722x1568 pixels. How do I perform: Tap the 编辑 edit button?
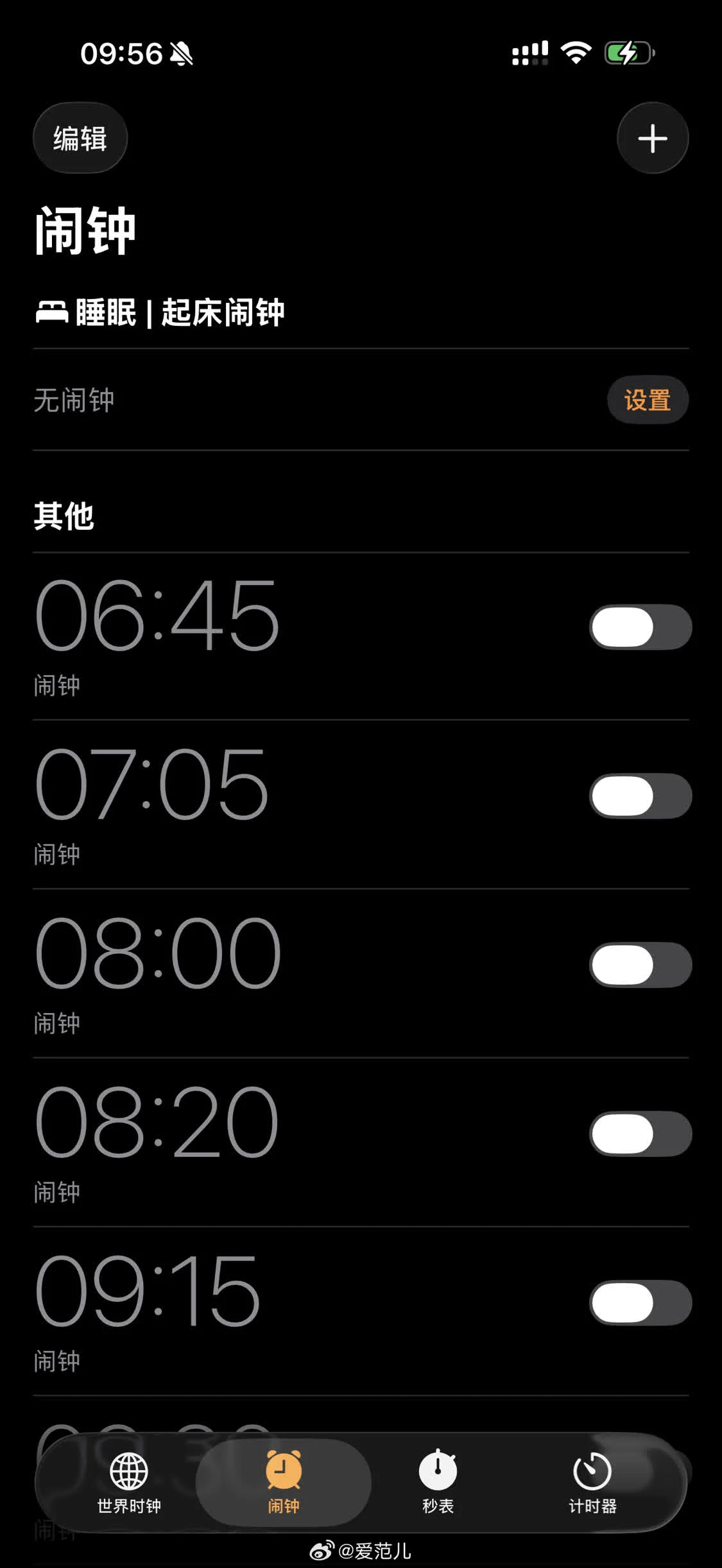coord(80,138)
